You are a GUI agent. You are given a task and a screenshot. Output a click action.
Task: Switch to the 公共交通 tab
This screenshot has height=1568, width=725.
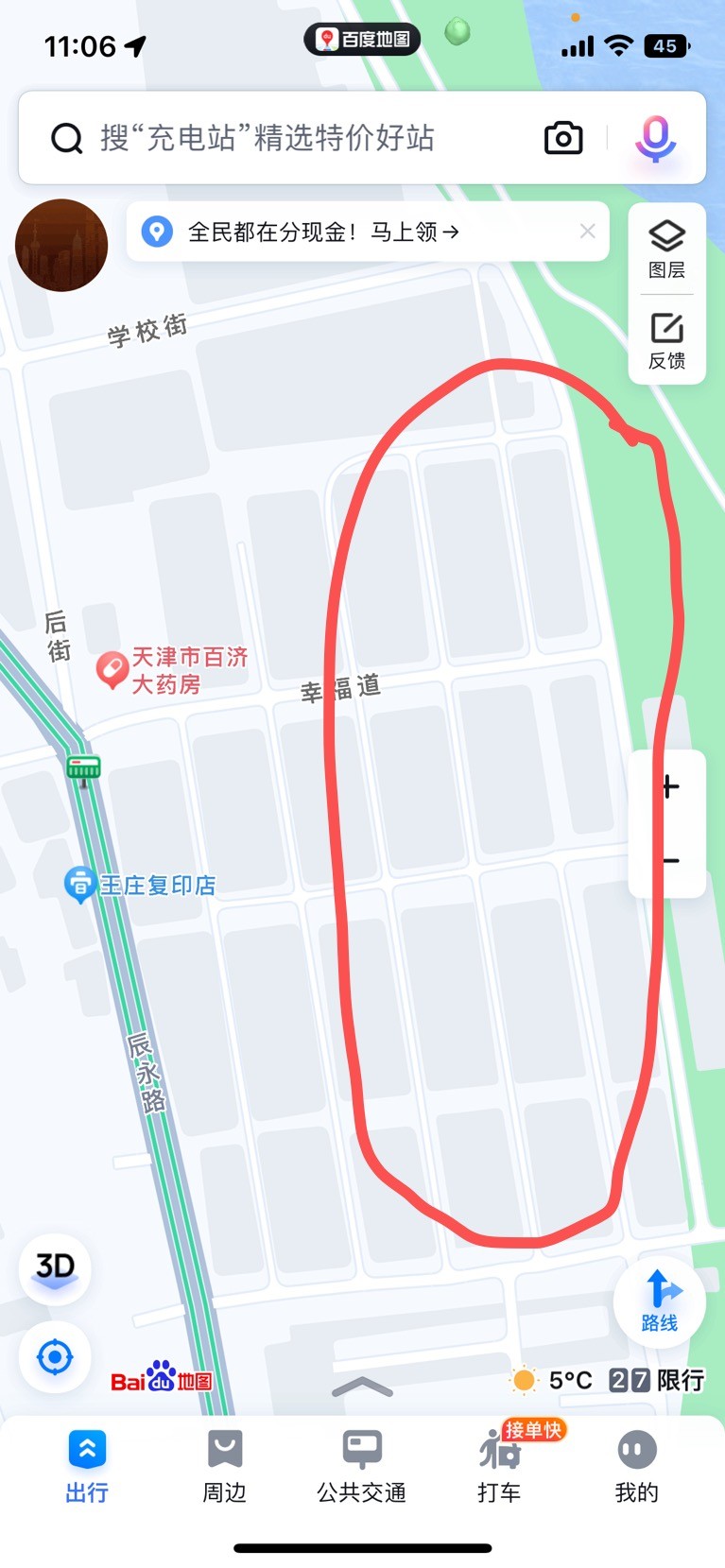point(362,1466)
